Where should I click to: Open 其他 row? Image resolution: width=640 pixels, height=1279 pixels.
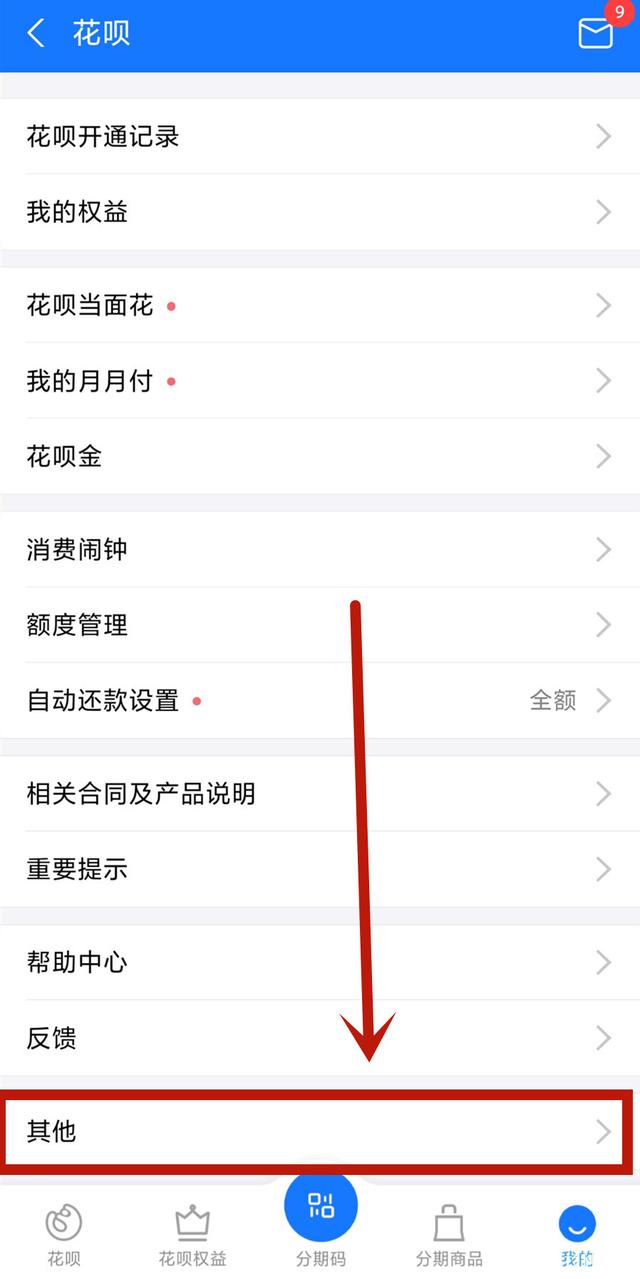click(x=320, y=1131)
